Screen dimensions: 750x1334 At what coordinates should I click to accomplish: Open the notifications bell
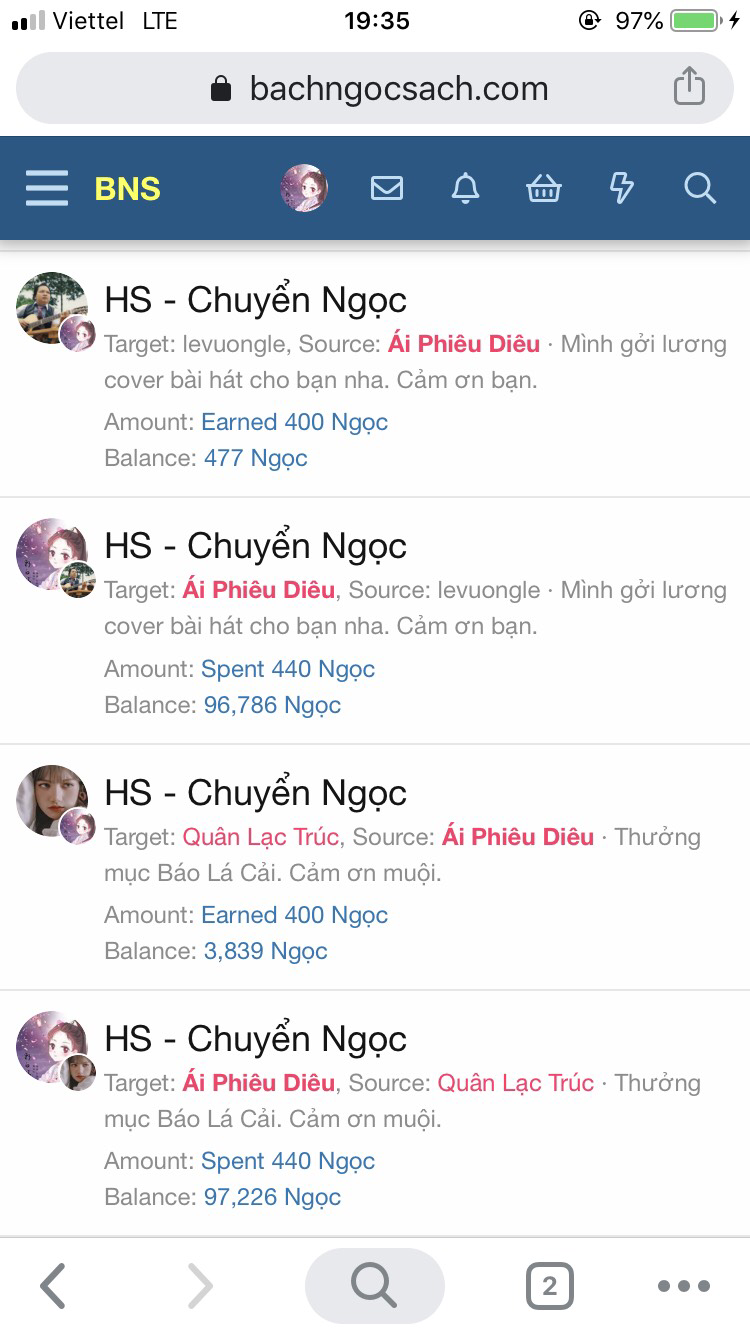[x=465, y=188]
